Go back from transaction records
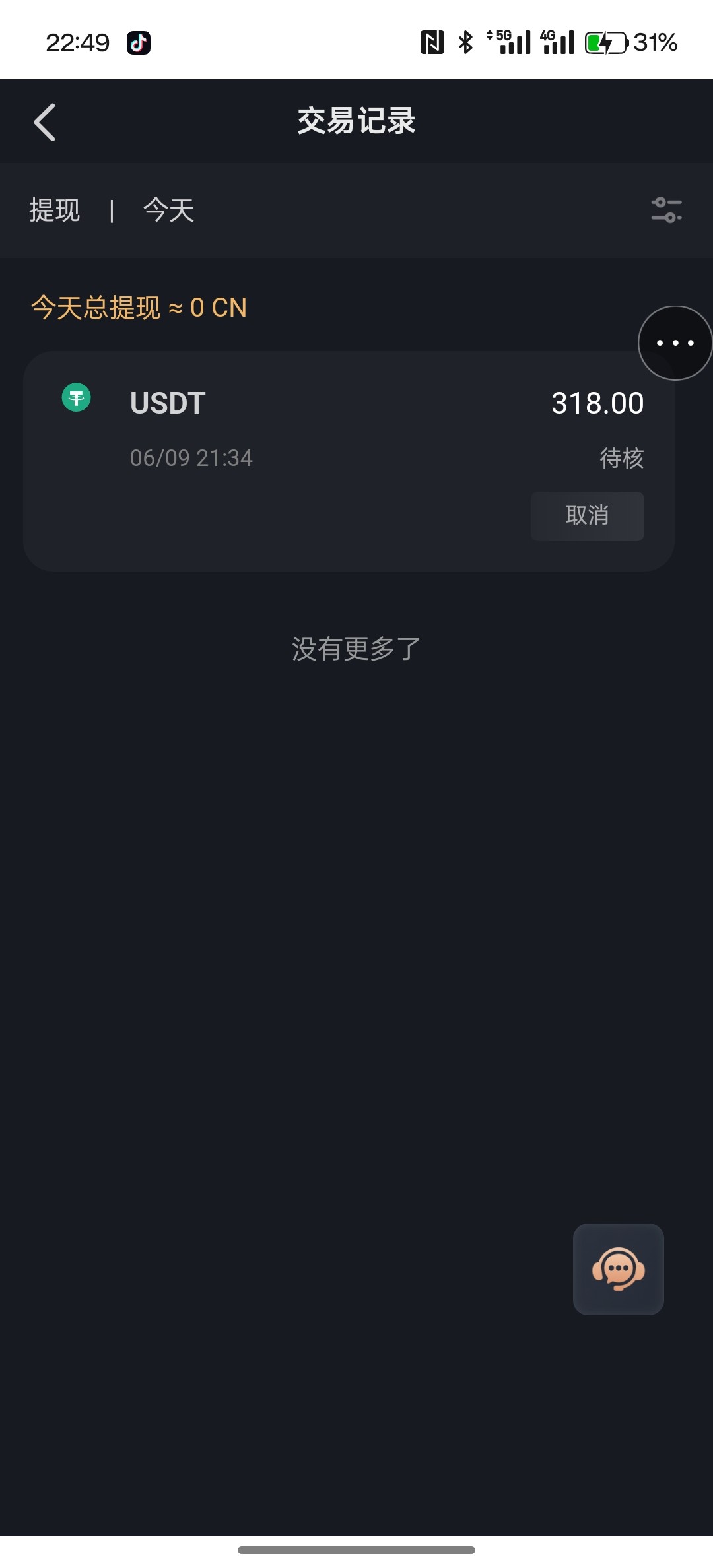713x1568 pixels. click(x=45, y=122)
